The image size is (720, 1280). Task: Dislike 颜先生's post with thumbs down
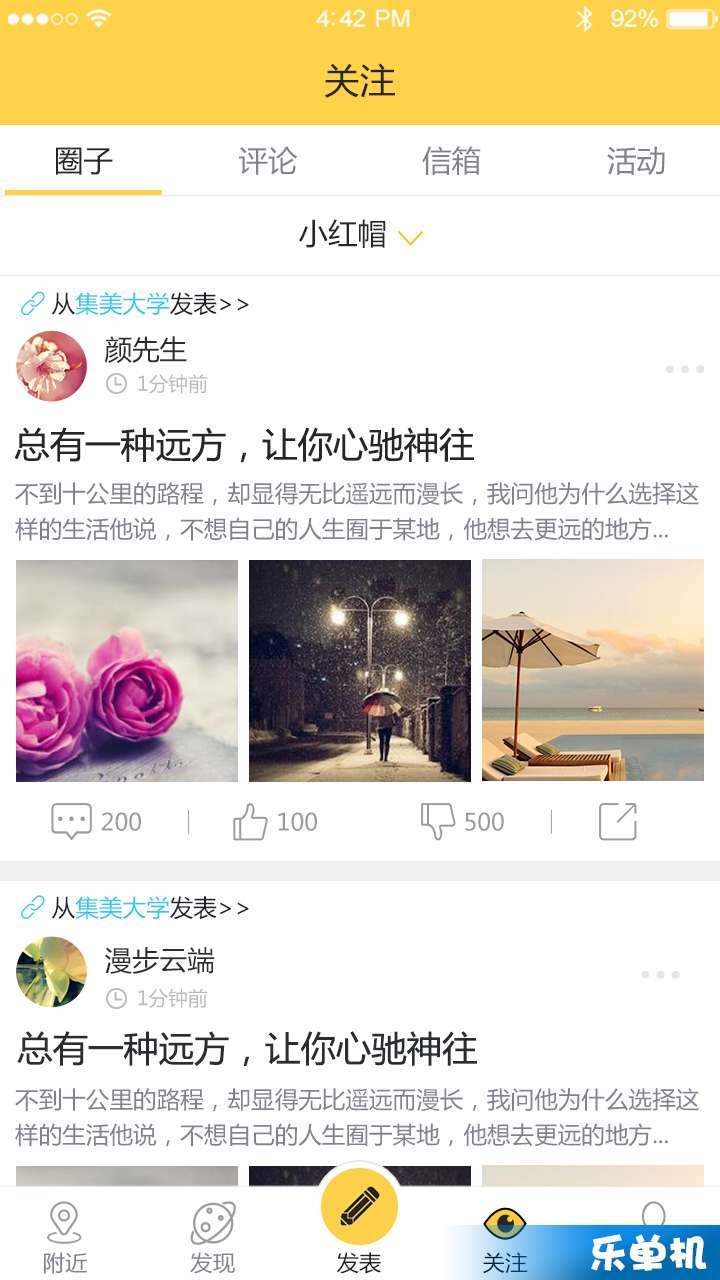tap(461, 822)
